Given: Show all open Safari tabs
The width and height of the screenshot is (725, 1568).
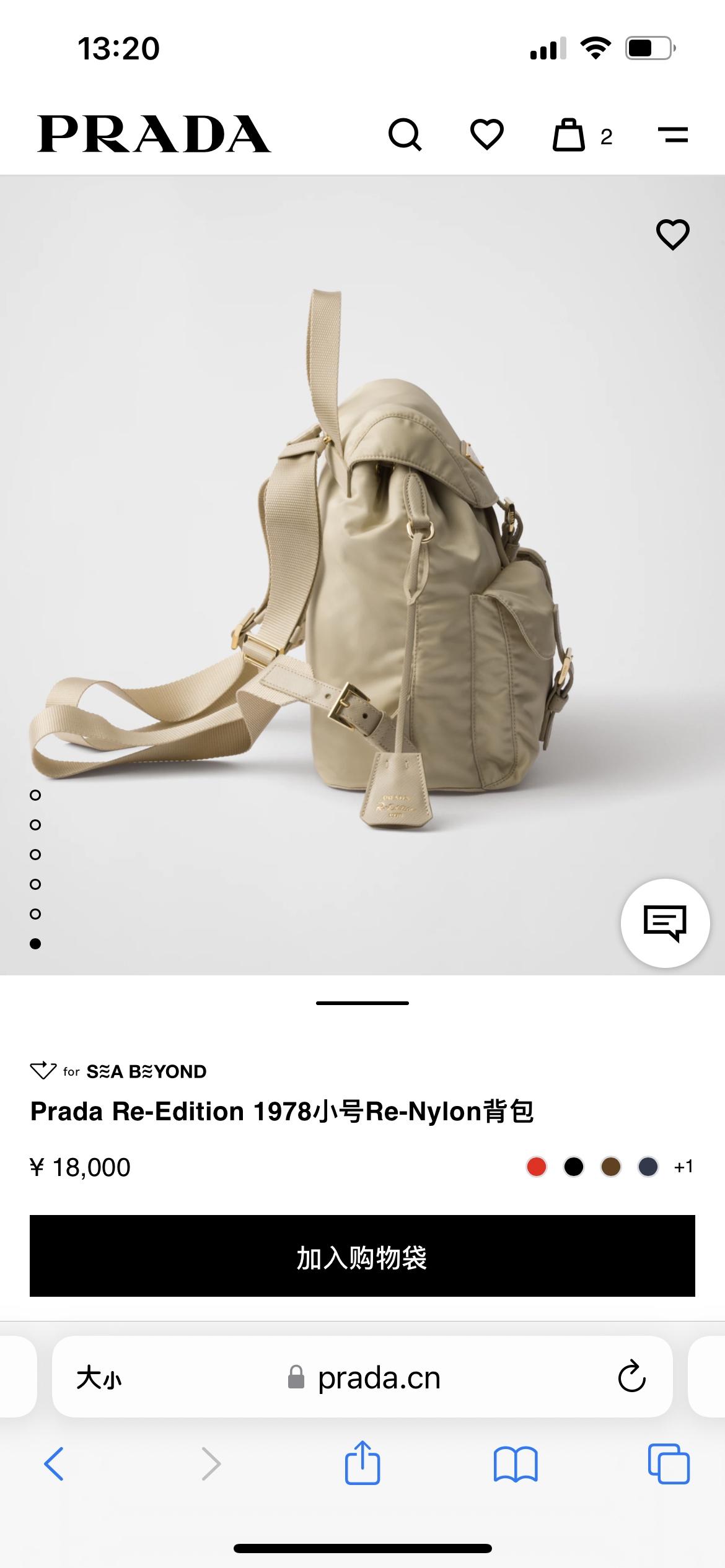Looking at the screenshot, I should 669,1464.
